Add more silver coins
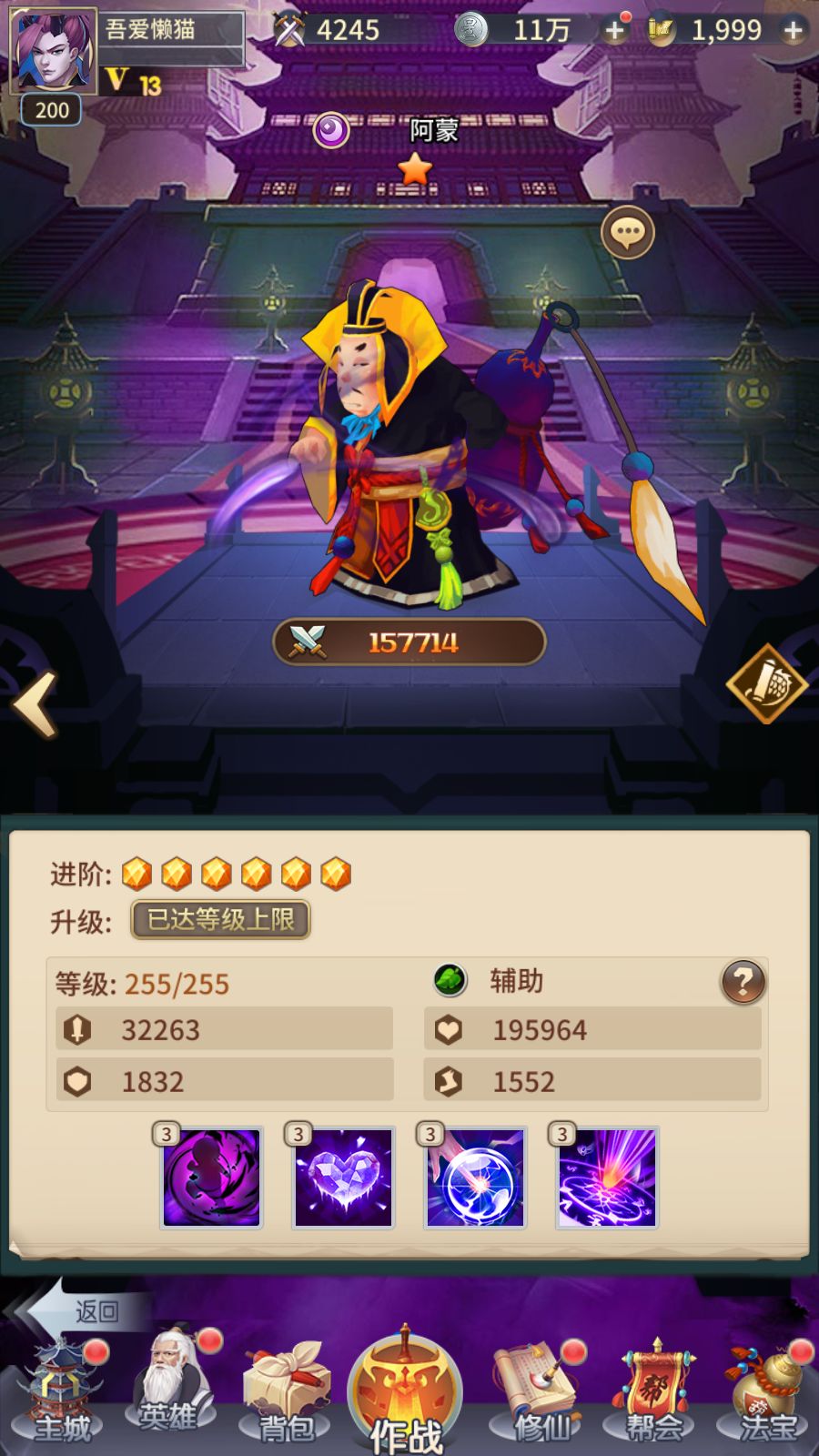The width and height of the screenshot is (819, 1456). pos(615,30)
